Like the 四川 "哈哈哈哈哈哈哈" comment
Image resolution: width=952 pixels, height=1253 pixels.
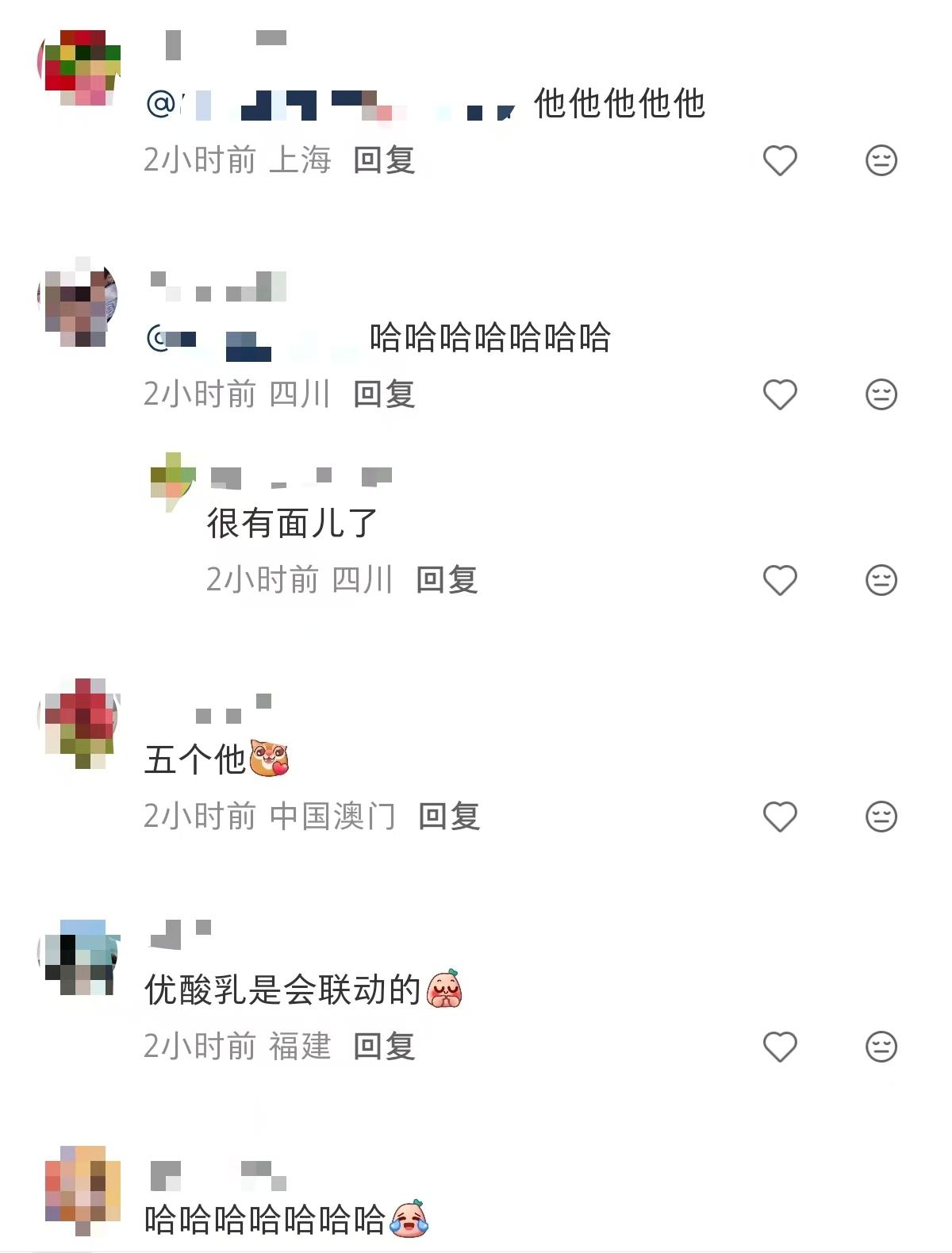pos(780,394)
